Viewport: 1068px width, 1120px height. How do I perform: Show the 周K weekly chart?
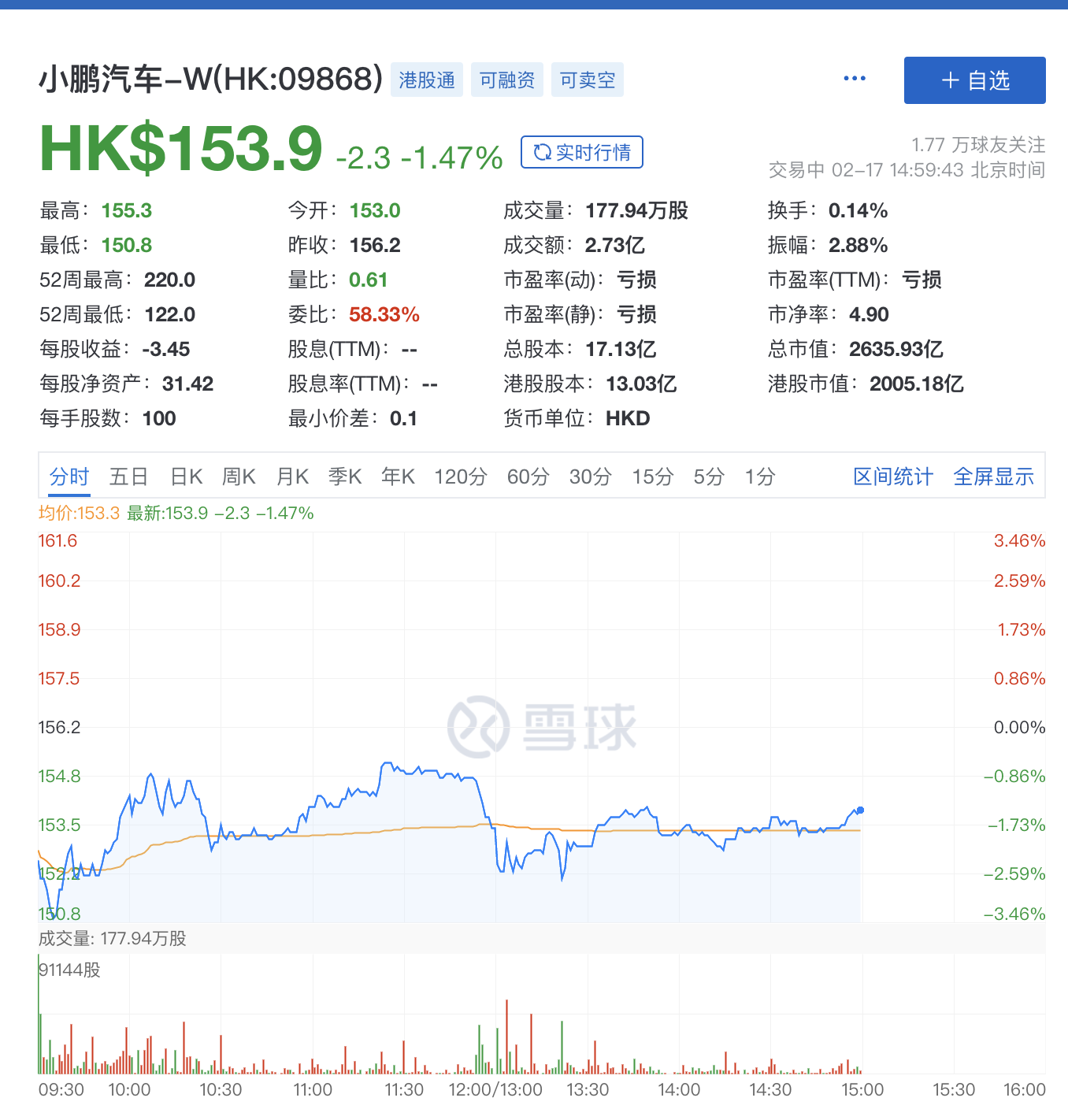click(239, 477)
